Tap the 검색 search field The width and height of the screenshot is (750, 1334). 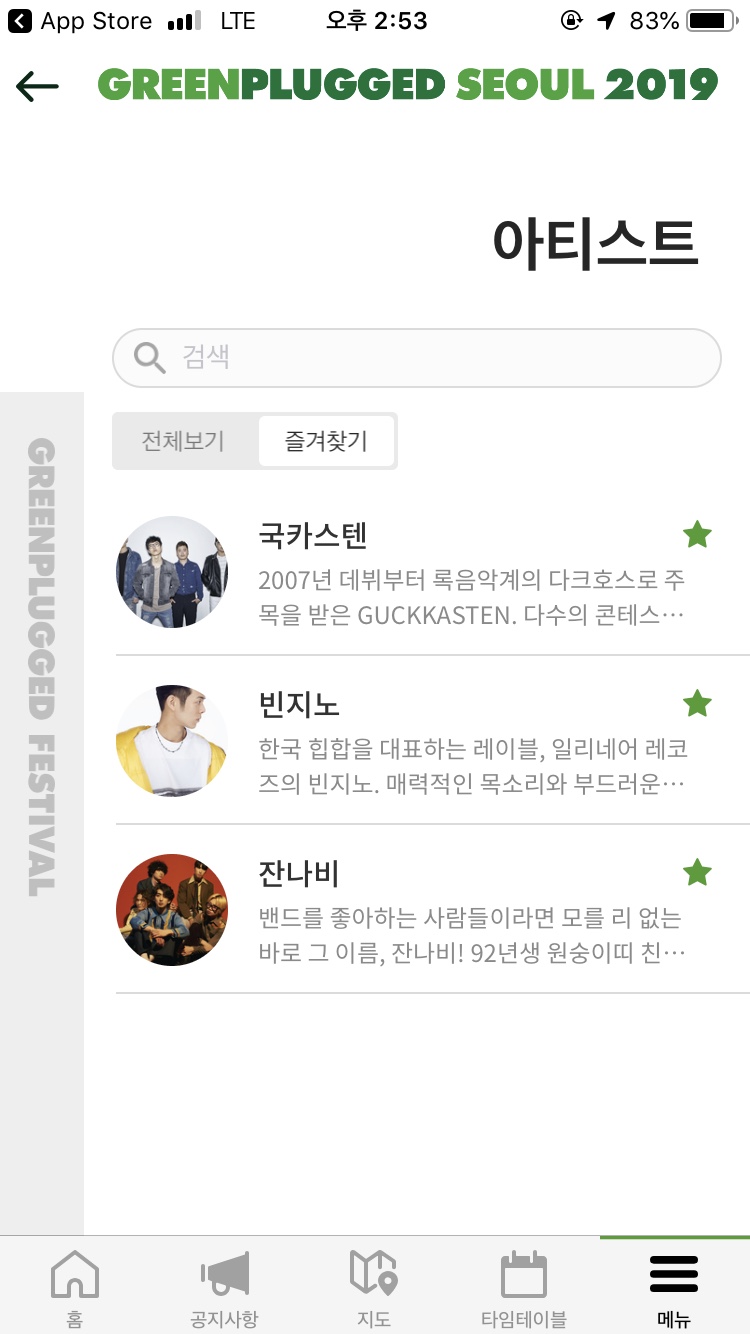[x=417, y=358]
